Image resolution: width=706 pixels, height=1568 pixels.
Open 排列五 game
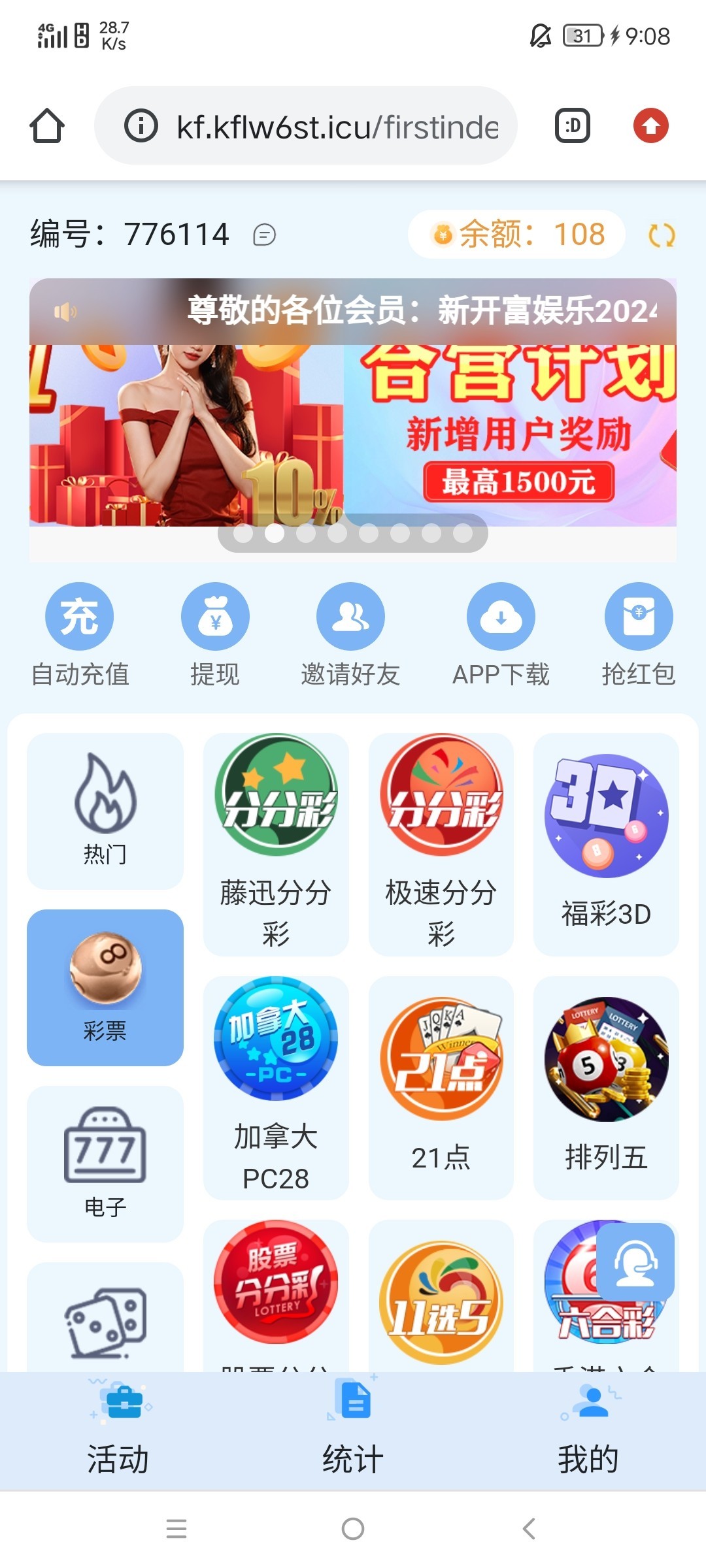(606, 1087)
